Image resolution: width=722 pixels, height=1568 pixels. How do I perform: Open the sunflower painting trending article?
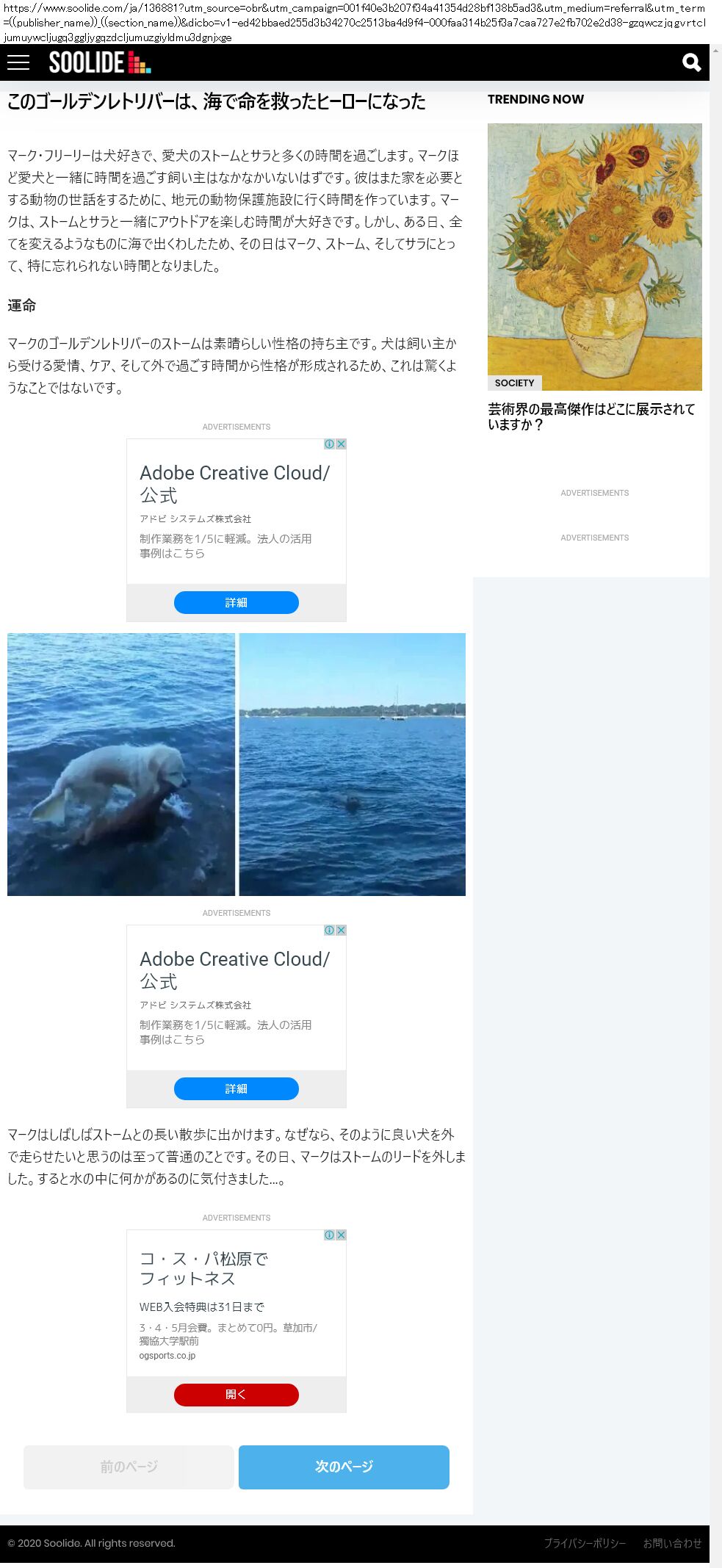[594, 256]
